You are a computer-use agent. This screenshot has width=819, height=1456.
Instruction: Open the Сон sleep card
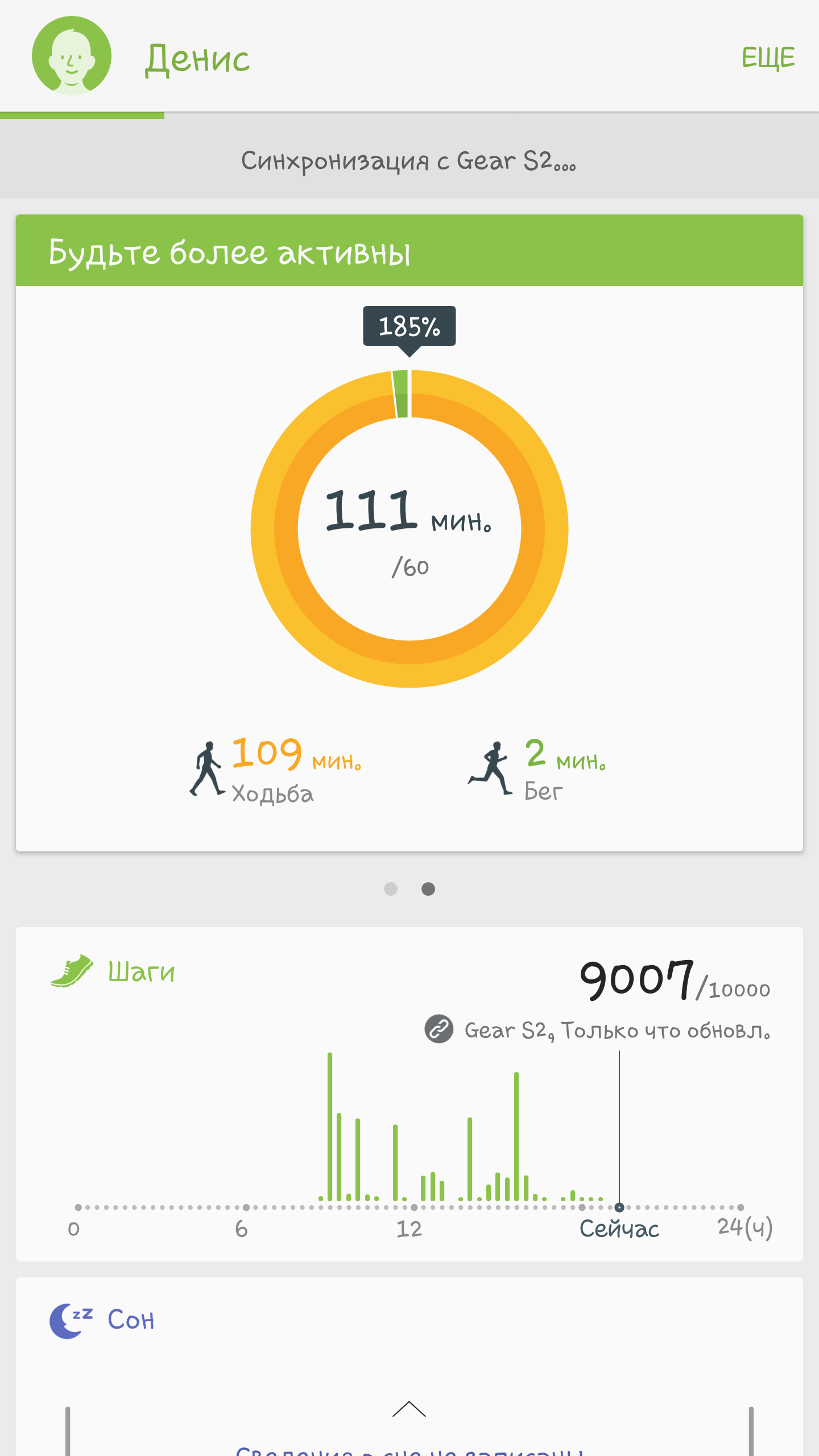coord(409,1366)
